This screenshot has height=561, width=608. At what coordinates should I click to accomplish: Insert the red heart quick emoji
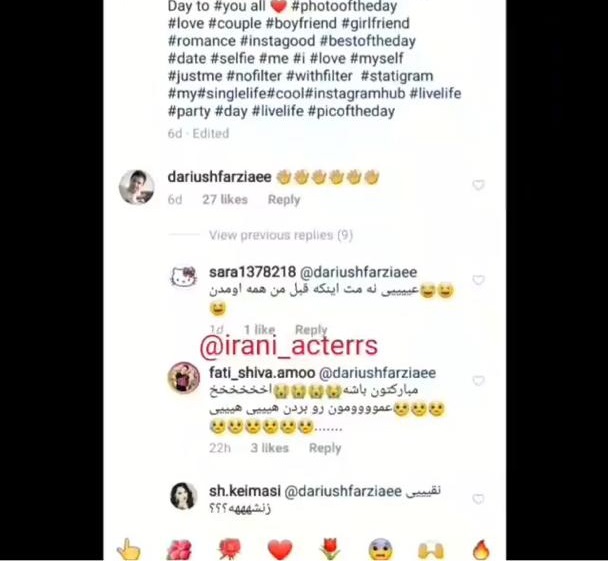[x=280, y=549]
